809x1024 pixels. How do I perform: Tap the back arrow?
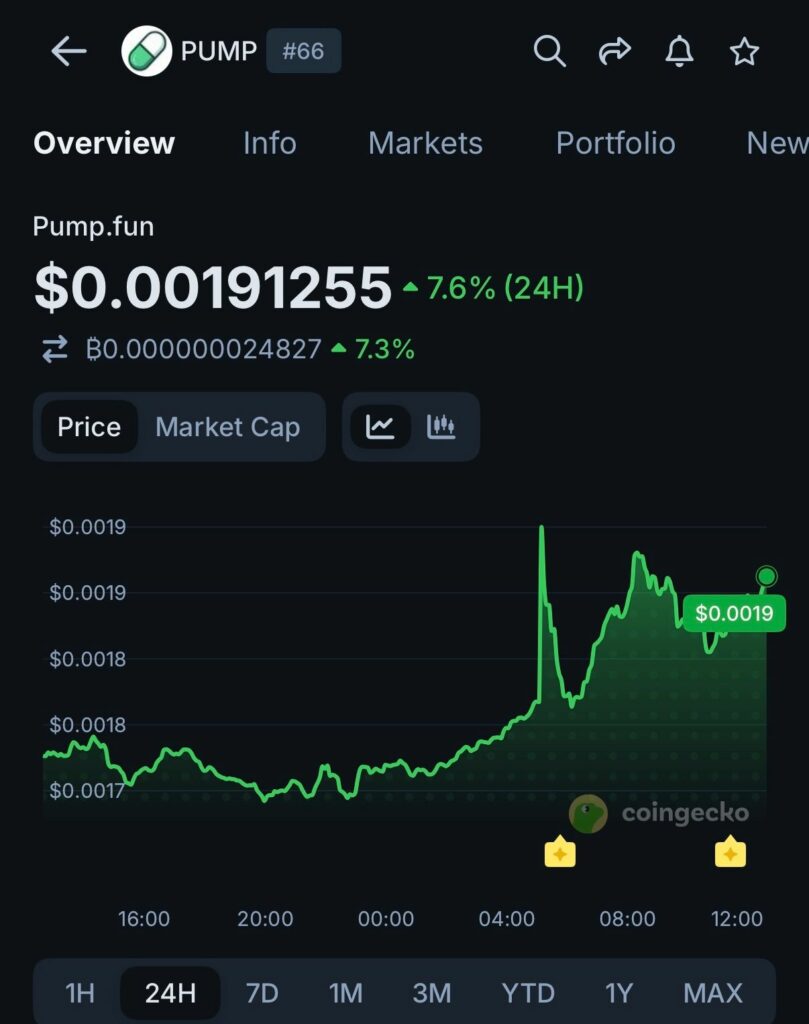[68, 51]
